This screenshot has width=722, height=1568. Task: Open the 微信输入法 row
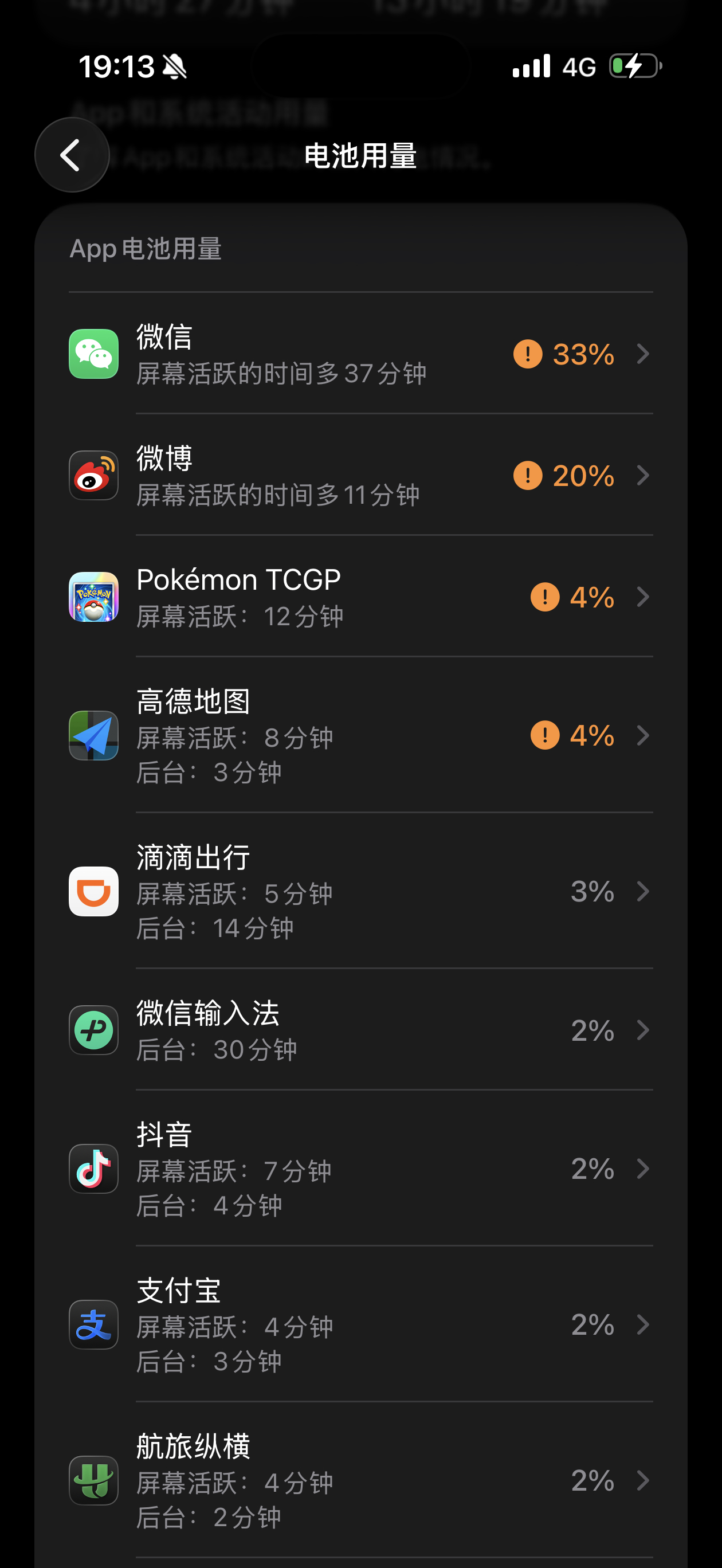[x=360, y=1029]
